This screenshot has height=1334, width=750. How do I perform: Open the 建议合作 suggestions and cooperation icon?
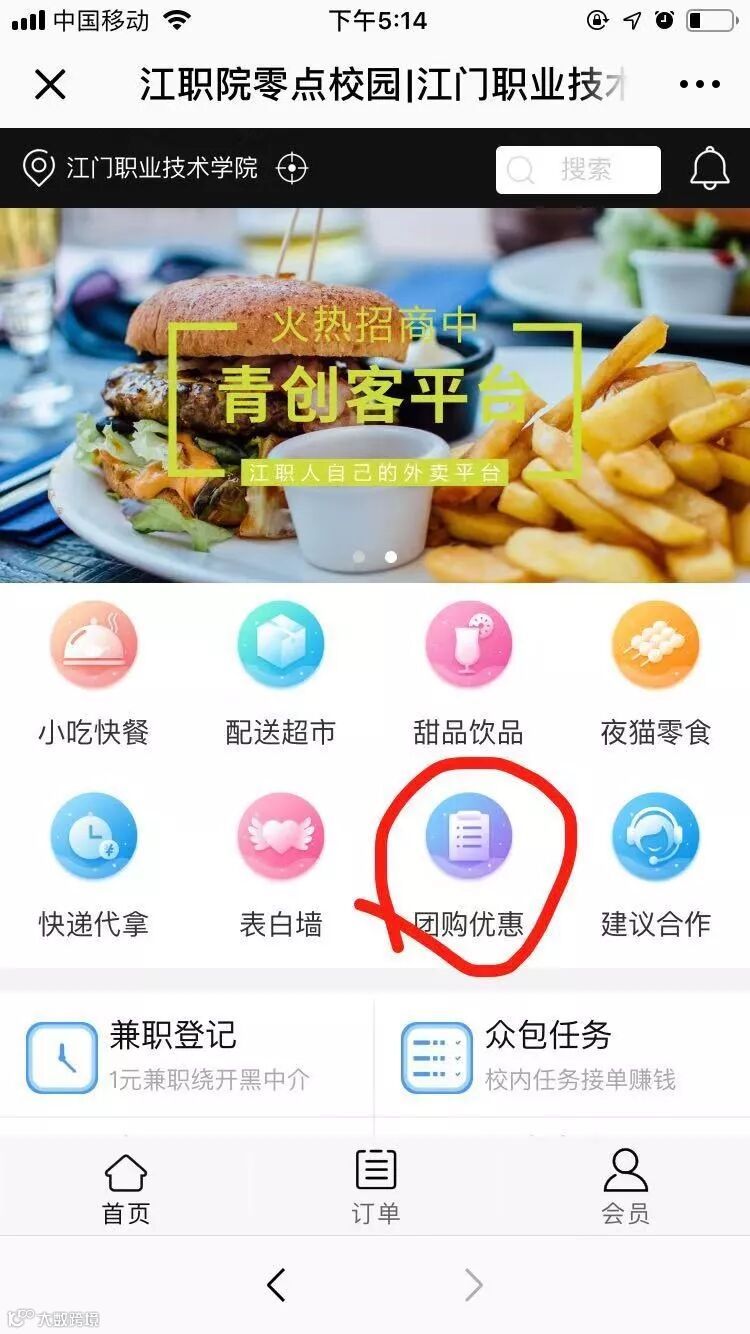coord(655,838)
